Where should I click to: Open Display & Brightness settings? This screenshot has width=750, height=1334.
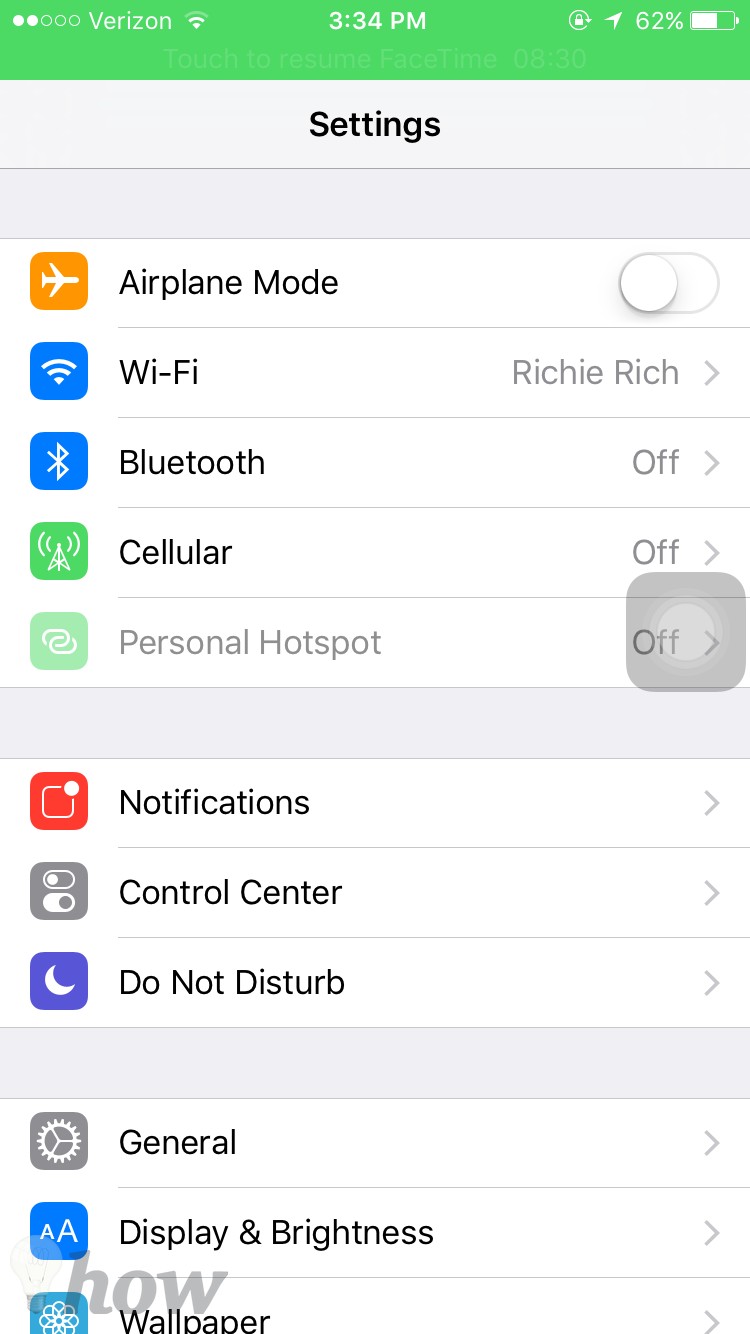375,1233
